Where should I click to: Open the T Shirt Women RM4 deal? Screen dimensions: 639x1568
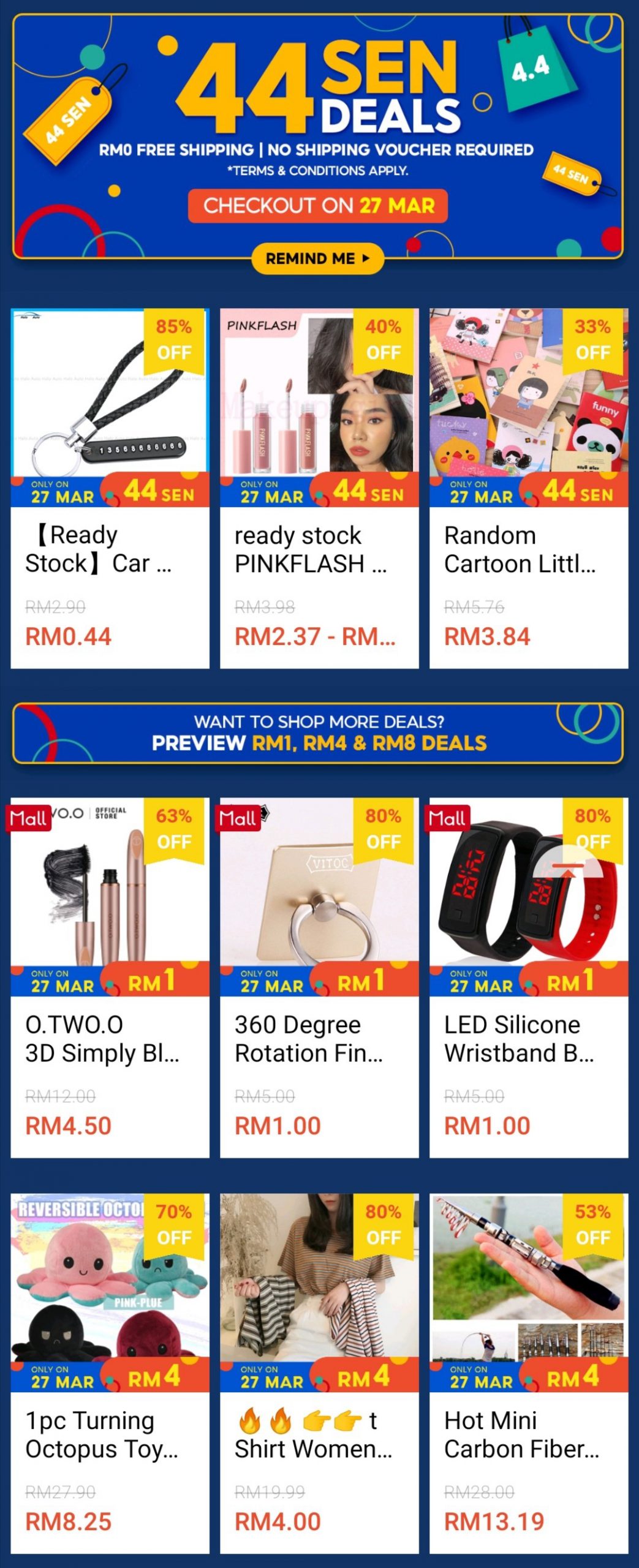319,1373
